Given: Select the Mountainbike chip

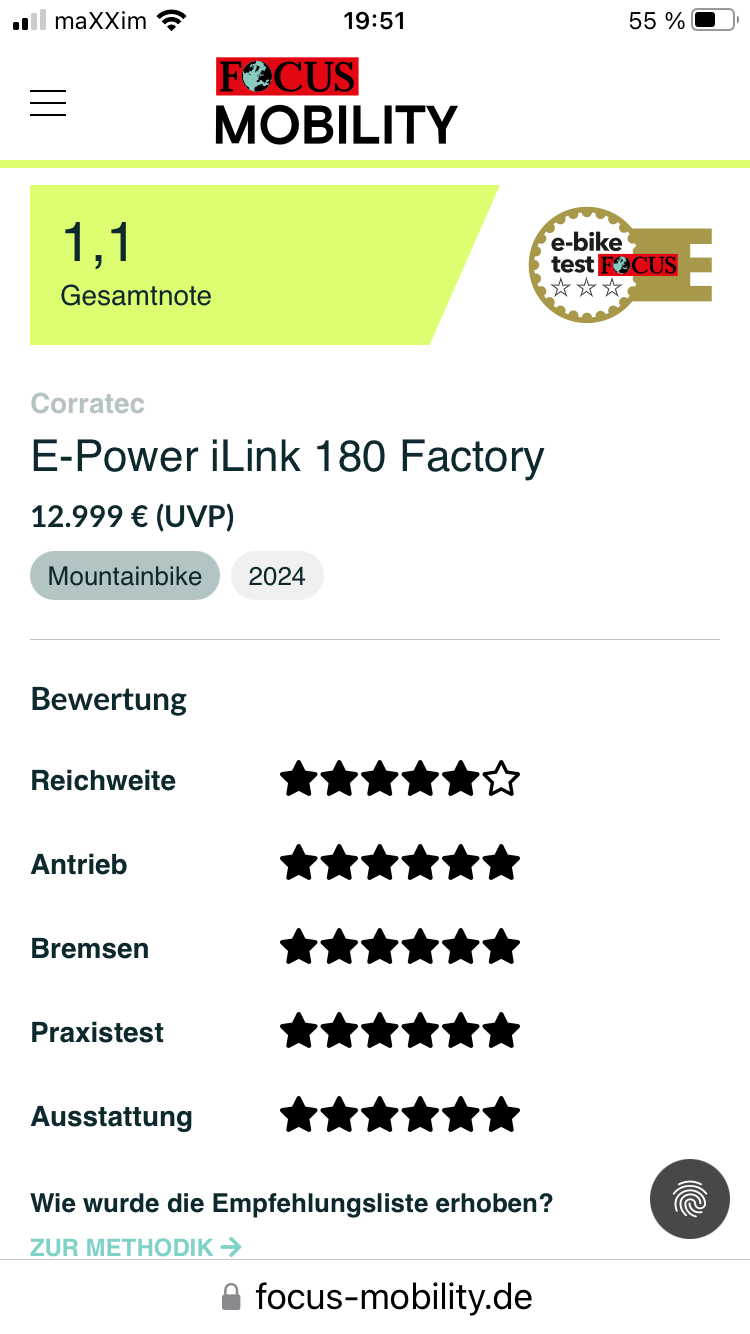Looking at the screenshot, I should tap(125, 576).
